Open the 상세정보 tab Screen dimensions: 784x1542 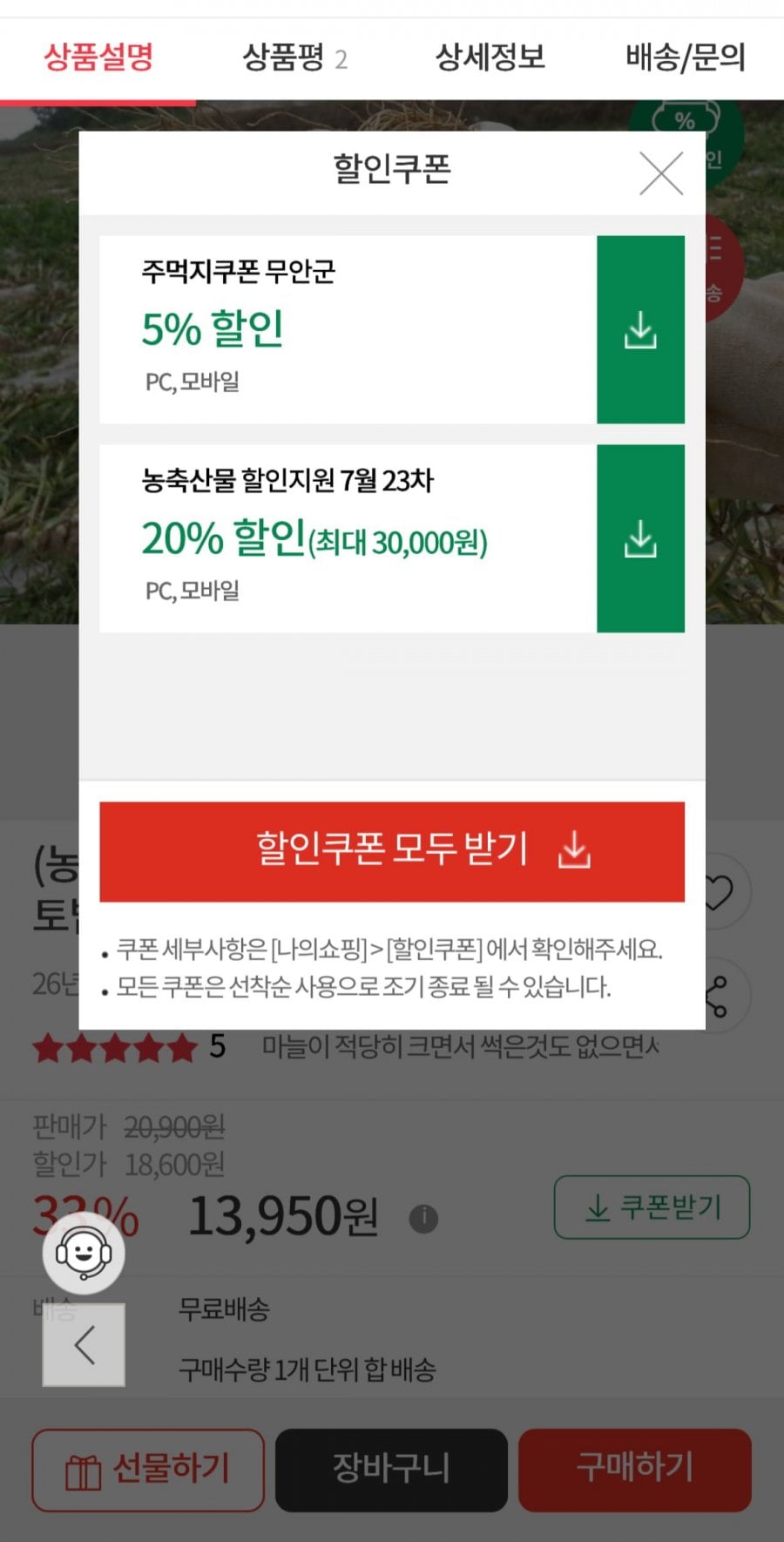490,58
